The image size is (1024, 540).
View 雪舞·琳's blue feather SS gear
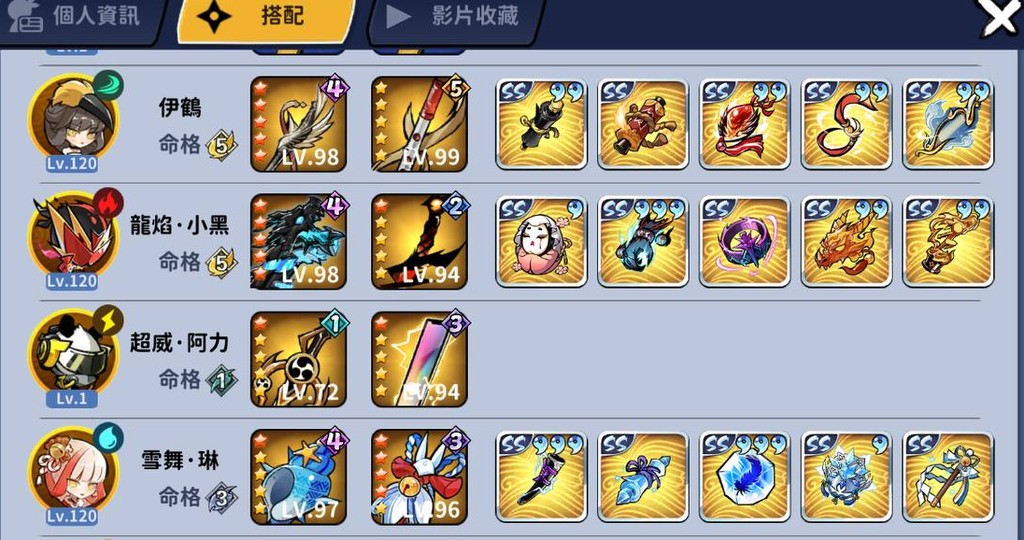point(745,478)
